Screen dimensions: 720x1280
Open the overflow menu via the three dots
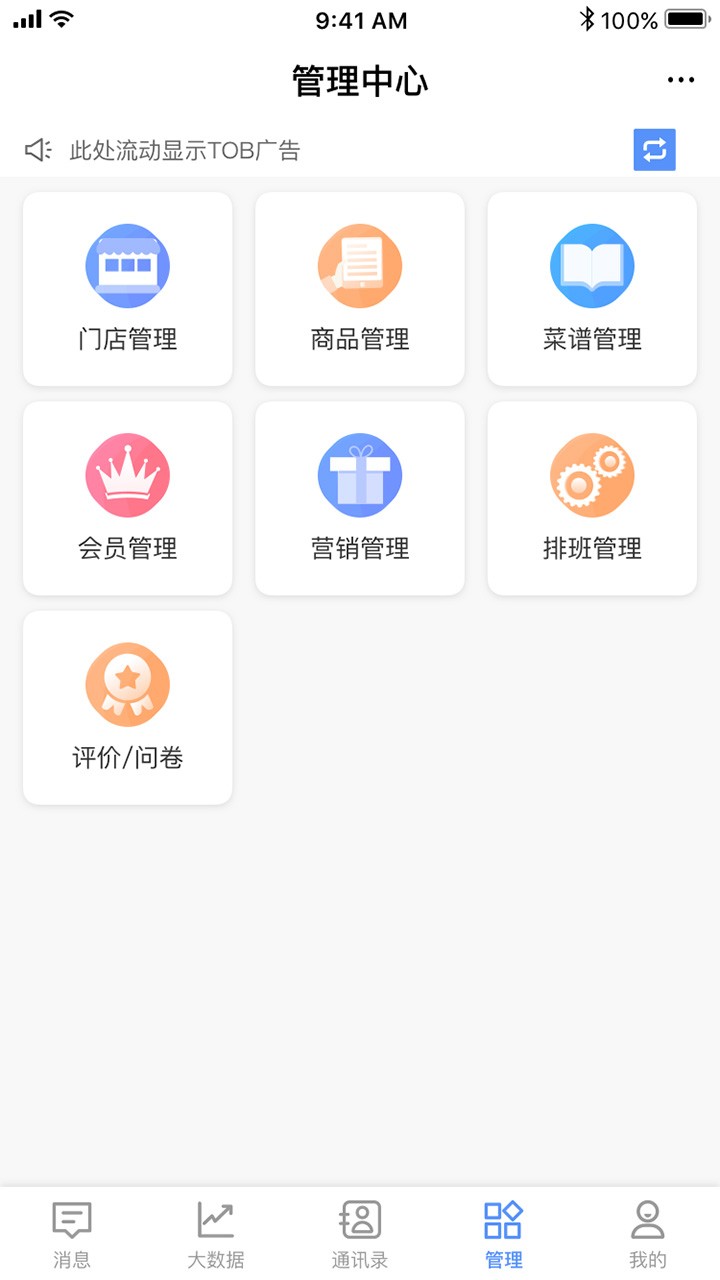tap(681, 79)
